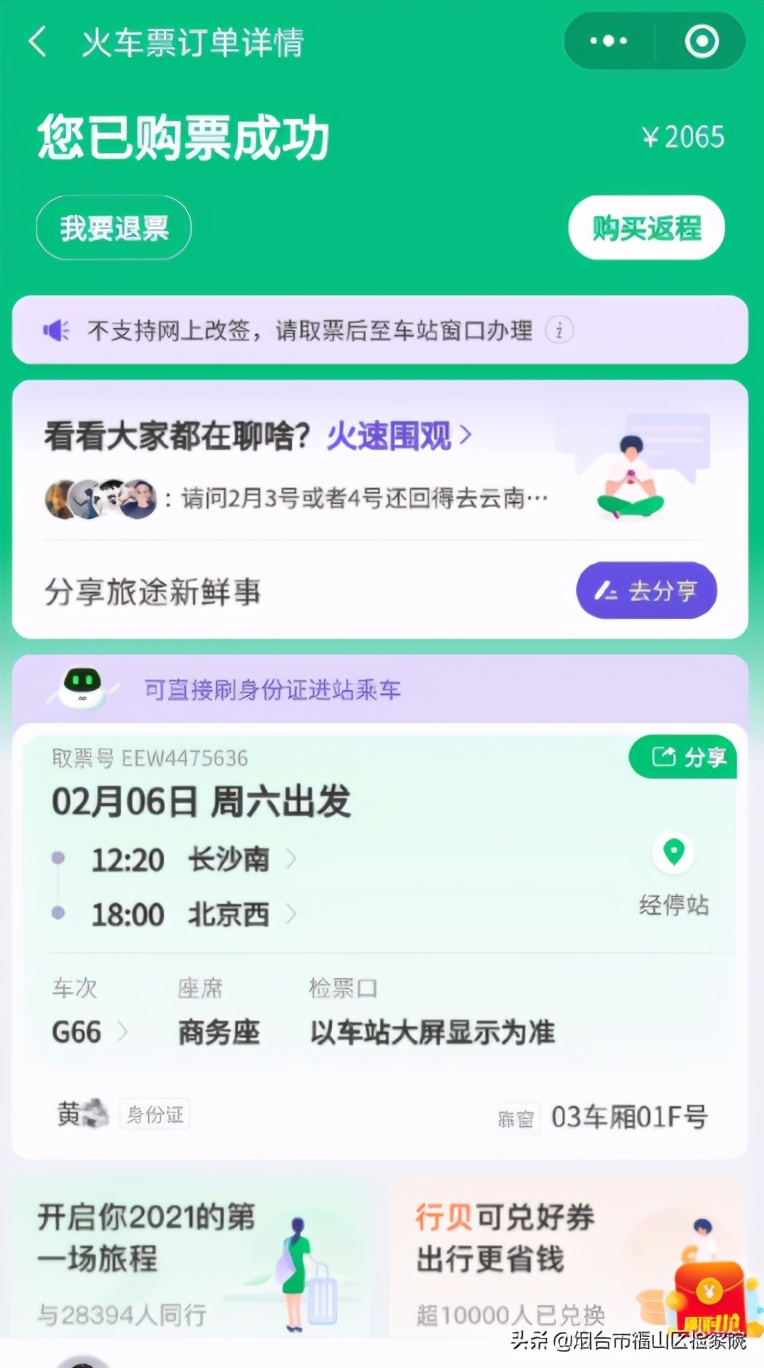Screen dimensions: 764x1368
Task: Open the mini program more options menu
Action: pos(608,41)
